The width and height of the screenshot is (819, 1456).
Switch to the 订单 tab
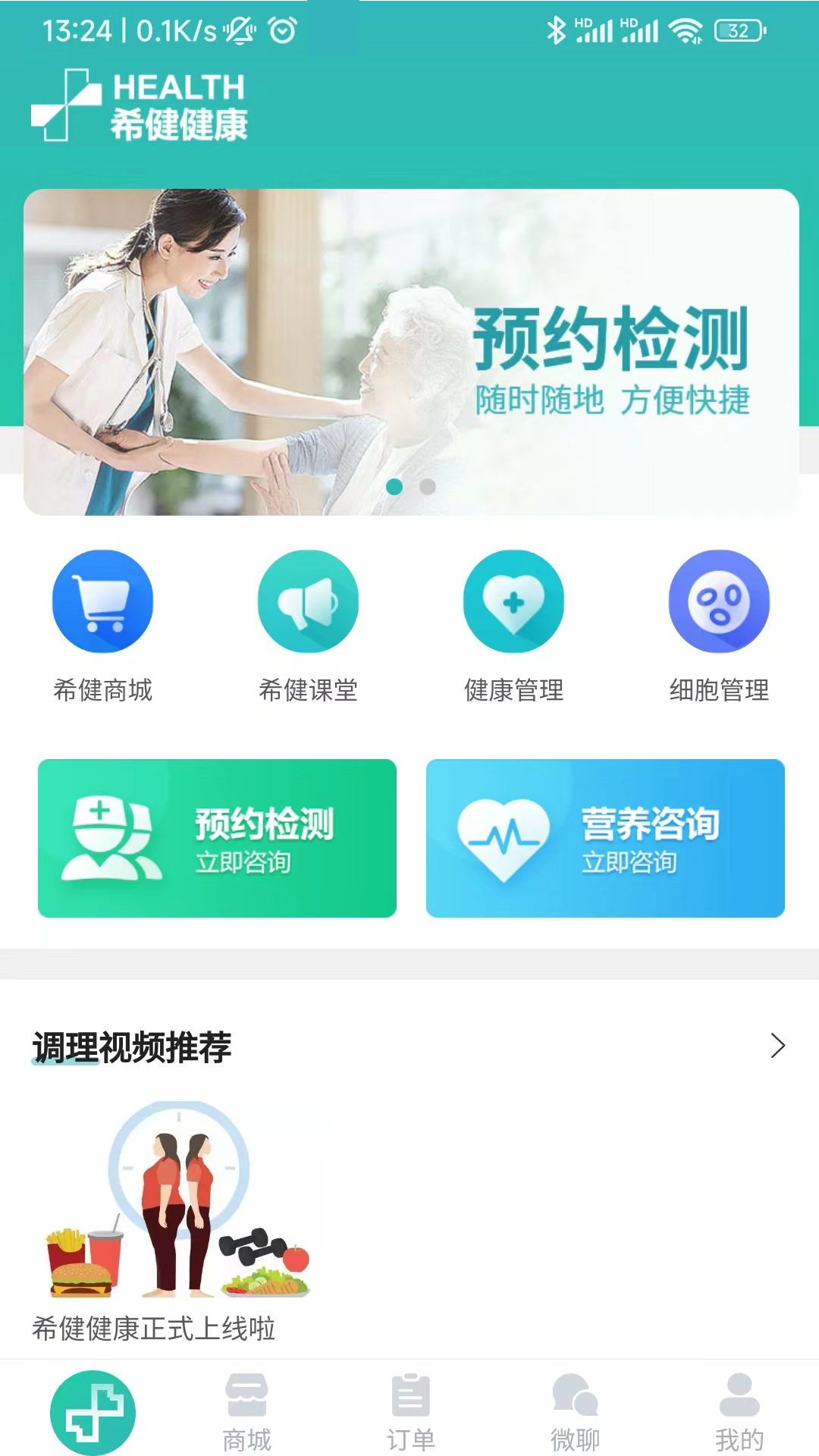pyautogui.click(x=410, y=1412)
